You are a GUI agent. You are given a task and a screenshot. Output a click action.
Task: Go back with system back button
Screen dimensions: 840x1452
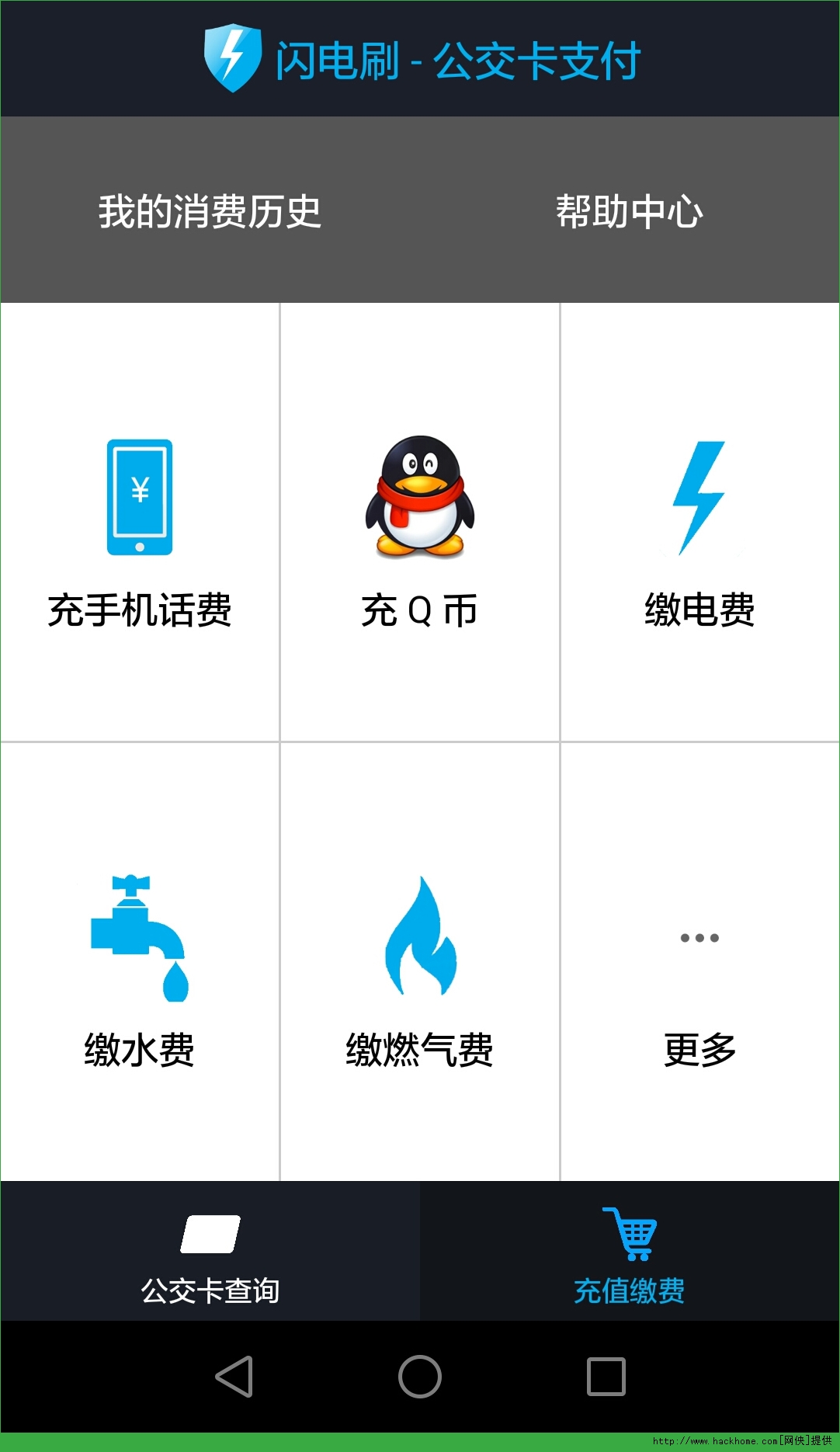click(234, 1377)
